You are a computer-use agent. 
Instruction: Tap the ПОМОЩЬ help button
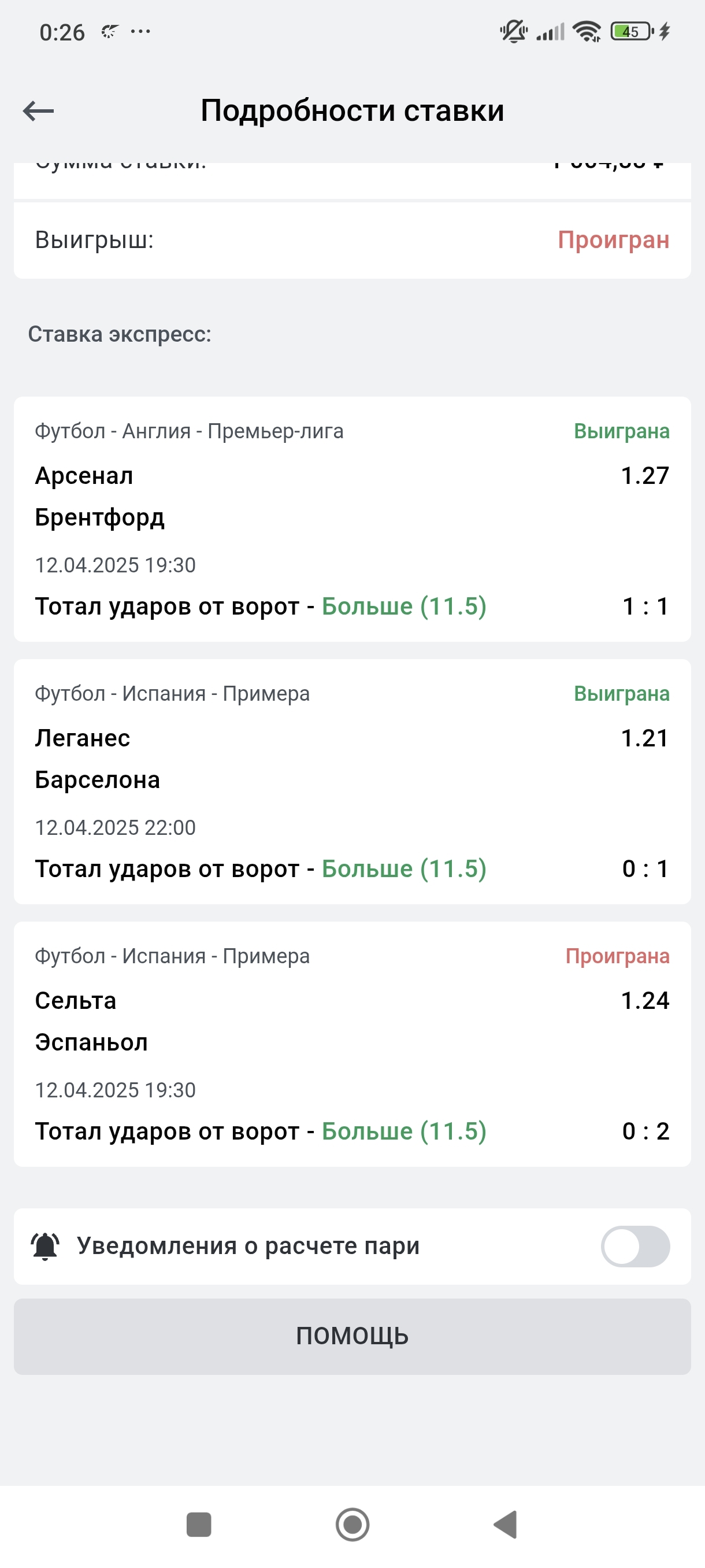coord(352,1336)
